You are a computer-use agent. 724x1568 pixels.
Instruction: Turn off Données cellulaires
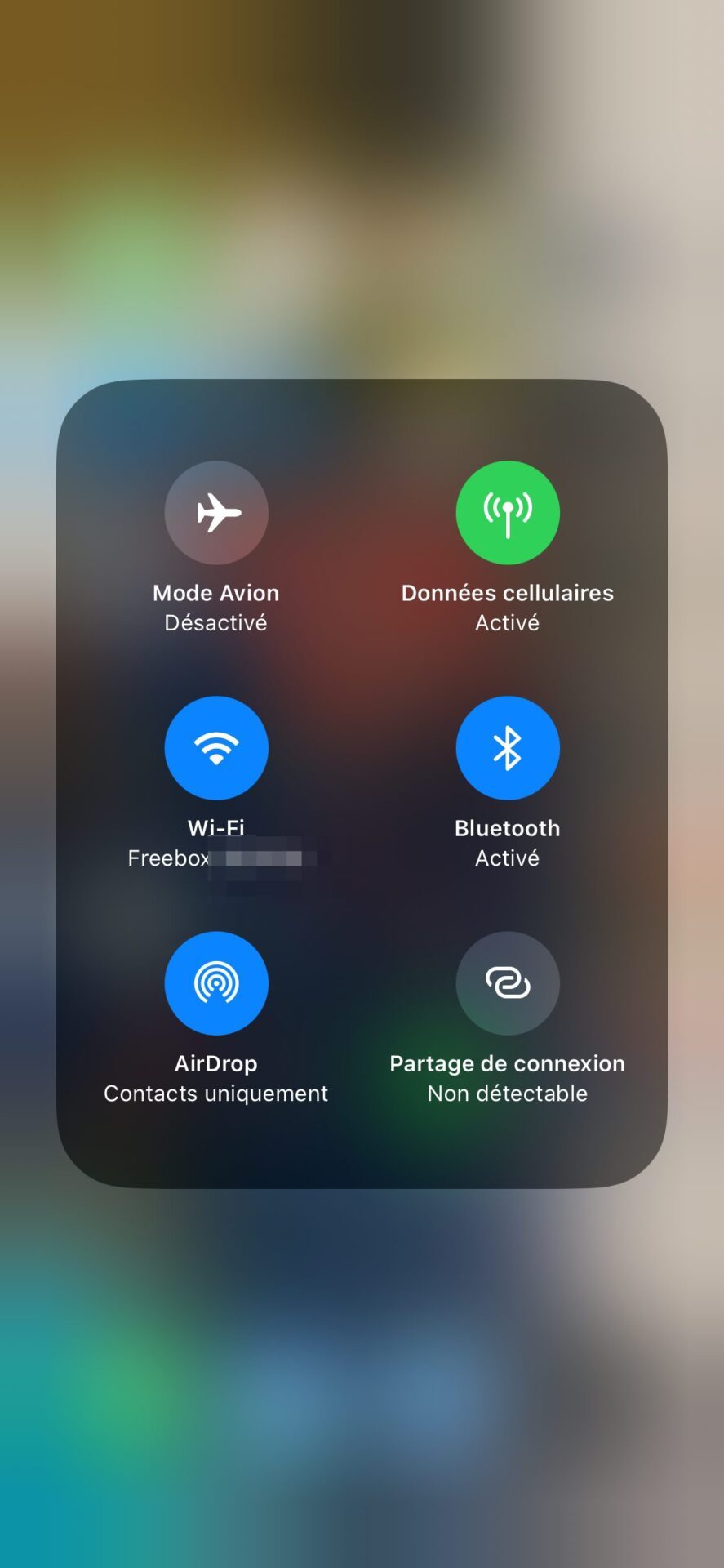(508, 512)
